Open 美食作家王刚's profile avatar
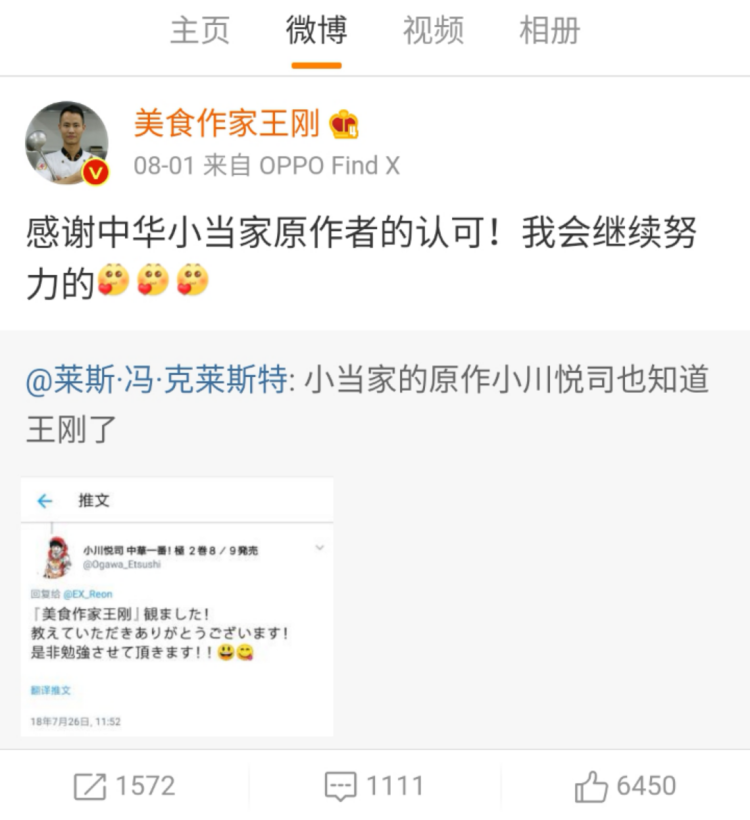 point(66,143)
